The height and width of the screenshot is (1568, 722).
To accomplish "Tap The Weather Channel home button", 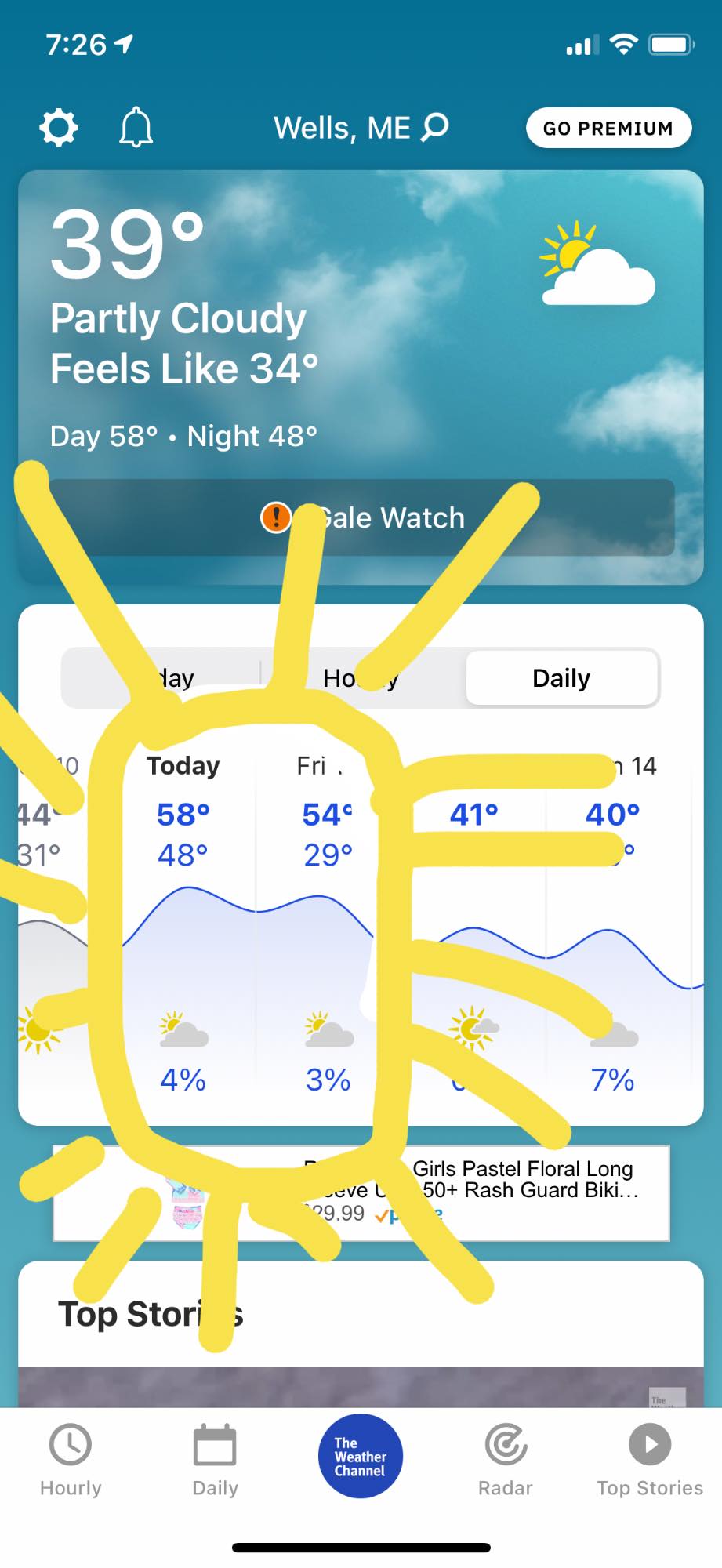I will coord(360,1456).
